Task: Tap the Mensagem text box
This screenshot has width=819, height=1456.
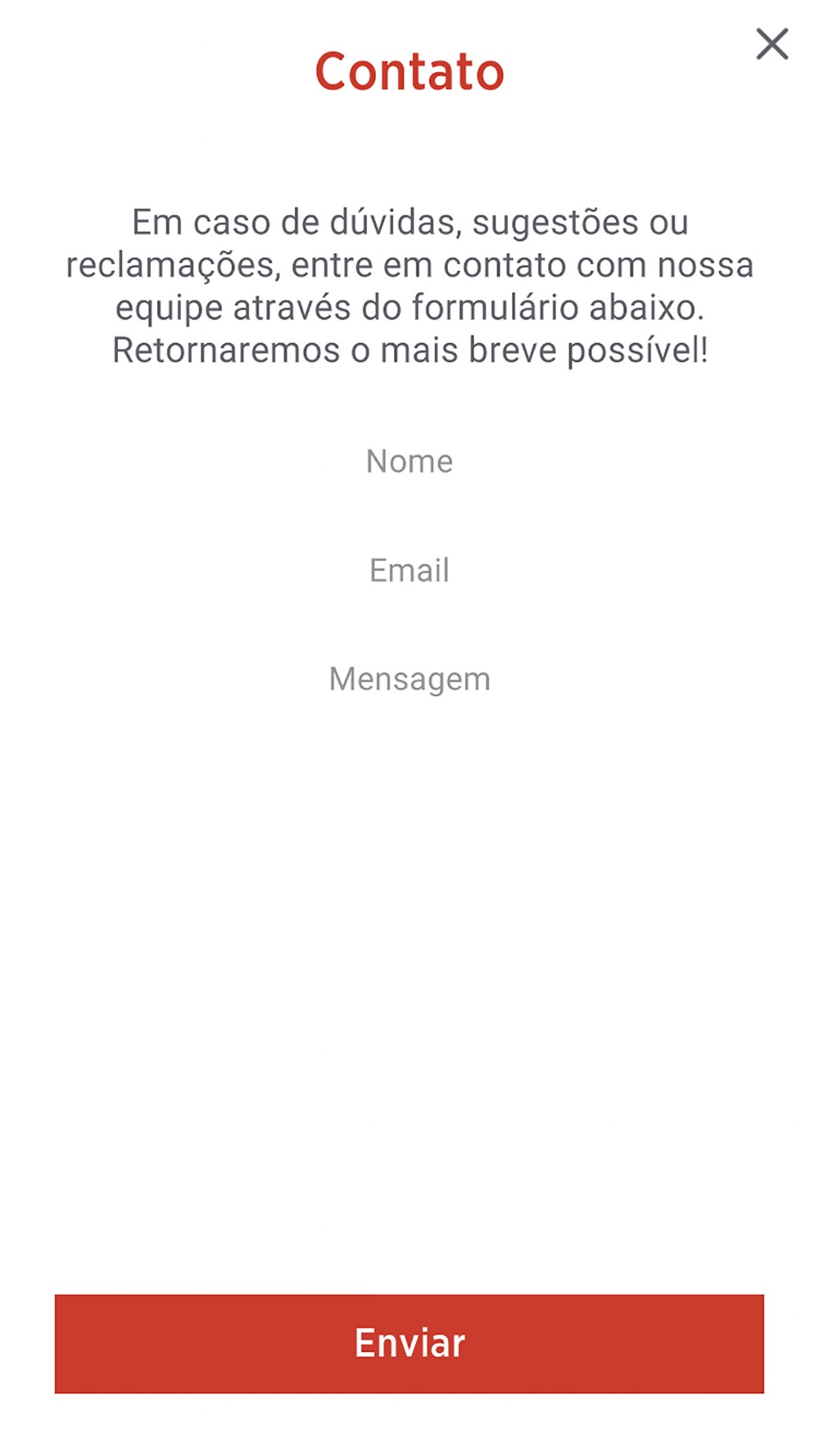Action: tap(409, 679)
